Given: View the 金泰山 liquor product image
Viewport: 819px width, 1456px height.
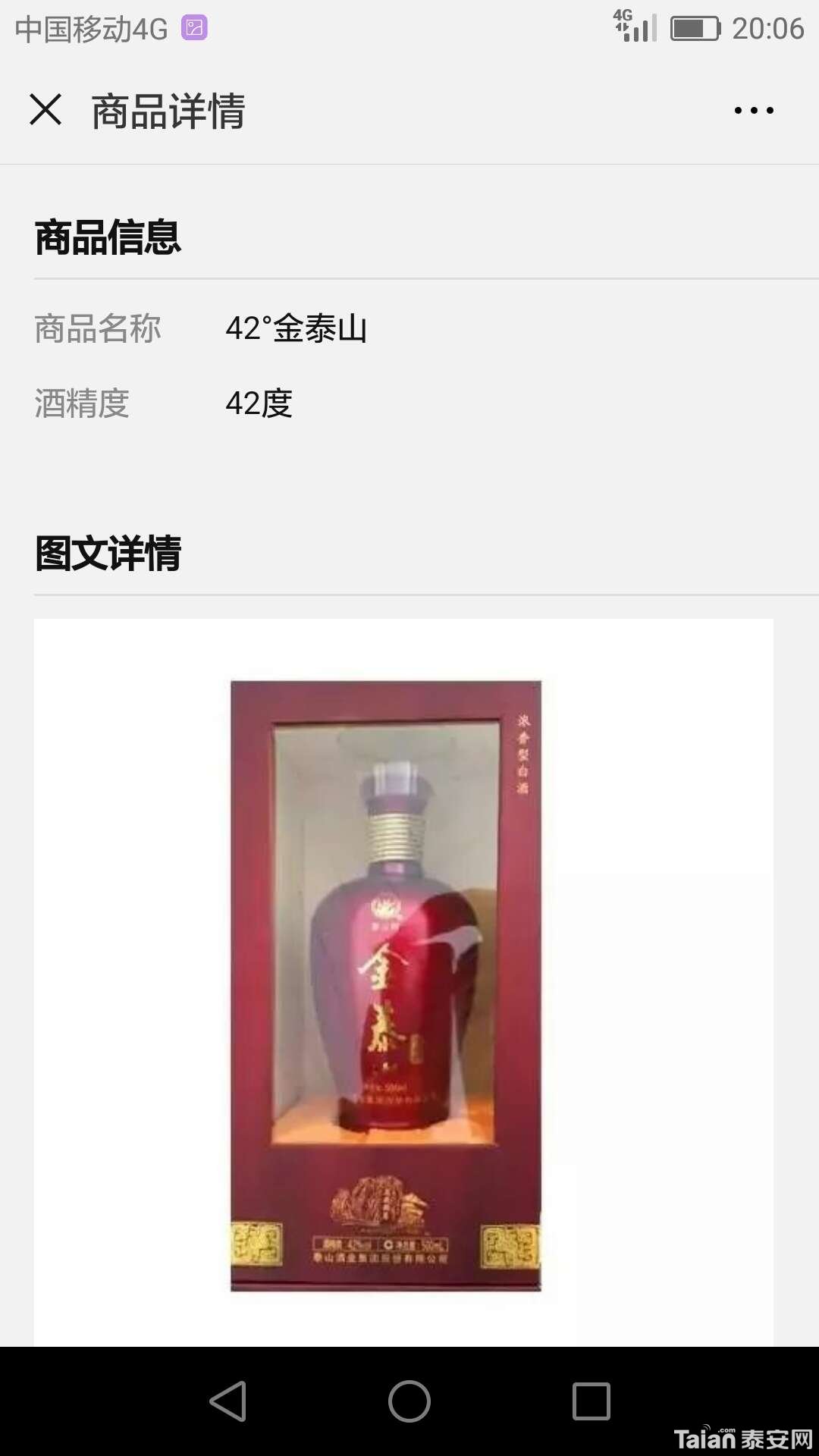Looking at the screenshot, I should click(385, 985).
